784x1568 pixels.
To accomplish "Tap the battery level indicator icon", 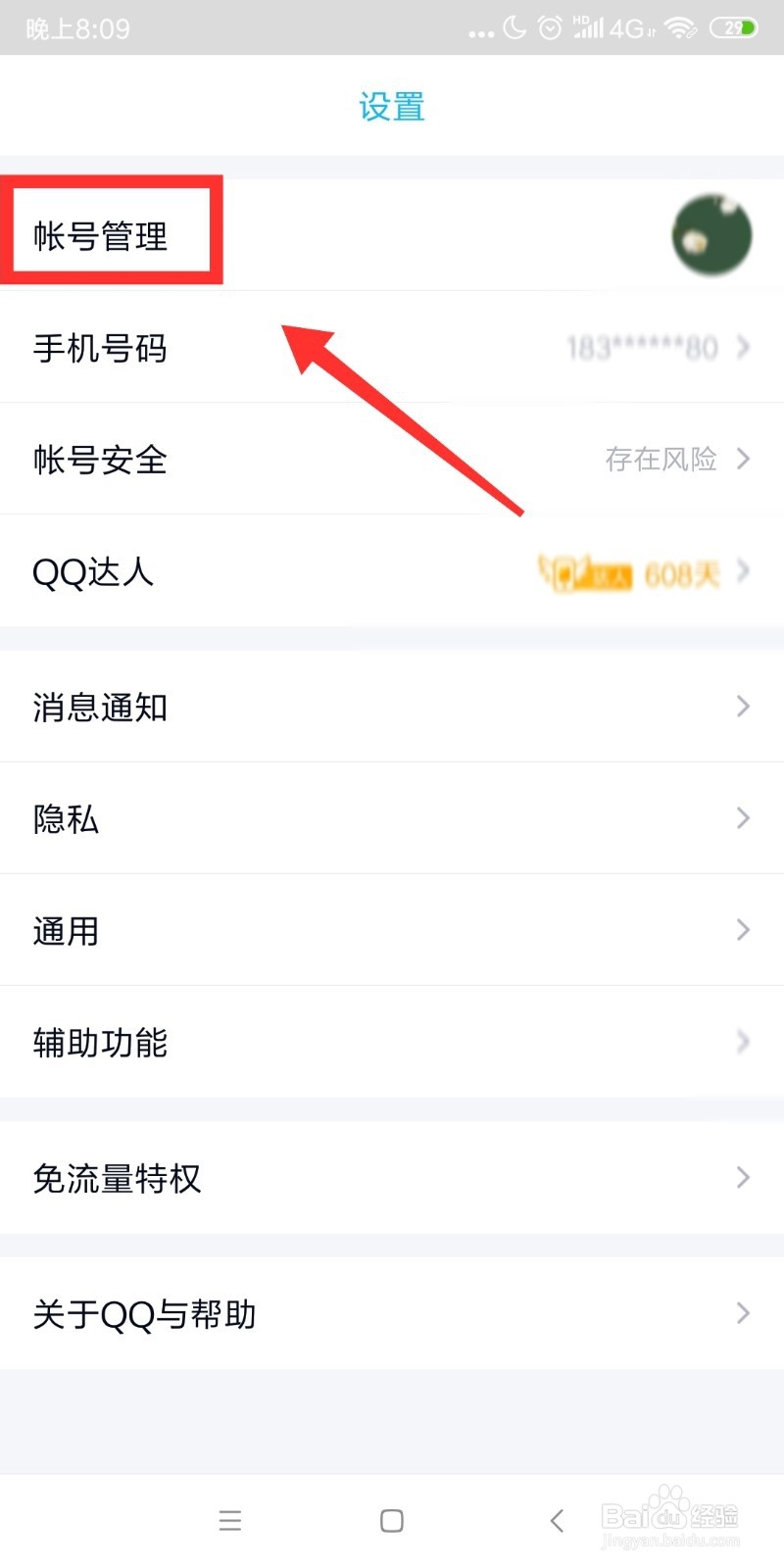I will [x=734, y=27].
